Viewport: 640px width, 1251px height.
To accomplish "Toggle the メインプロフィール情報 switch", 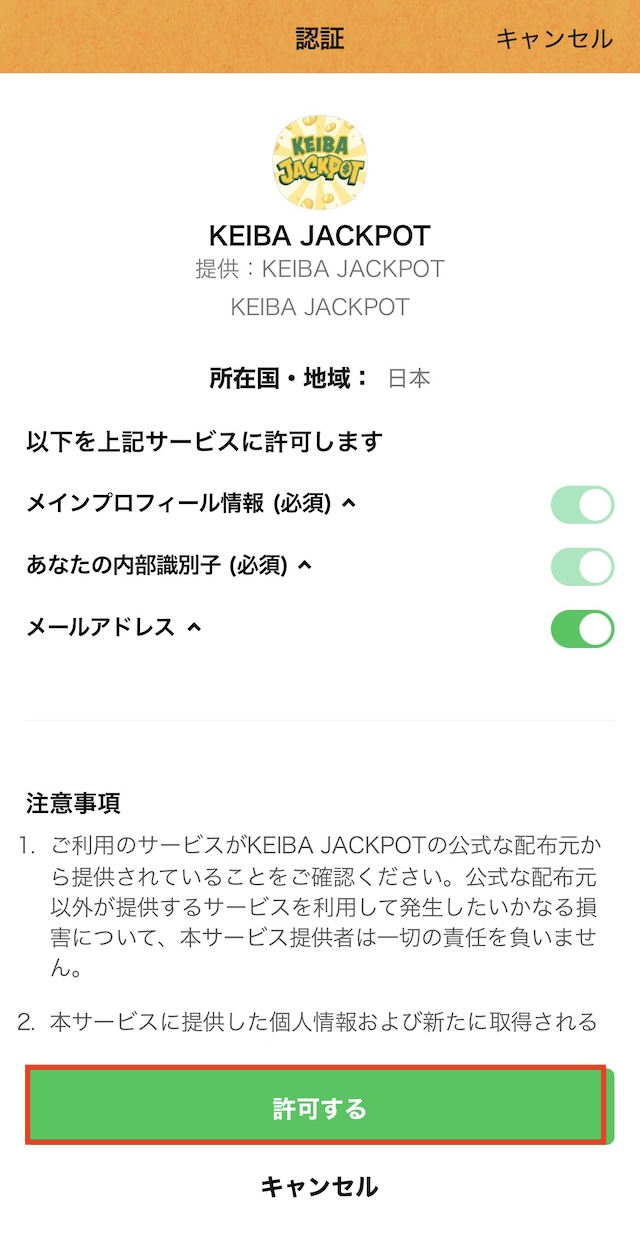I will [582, 505].
